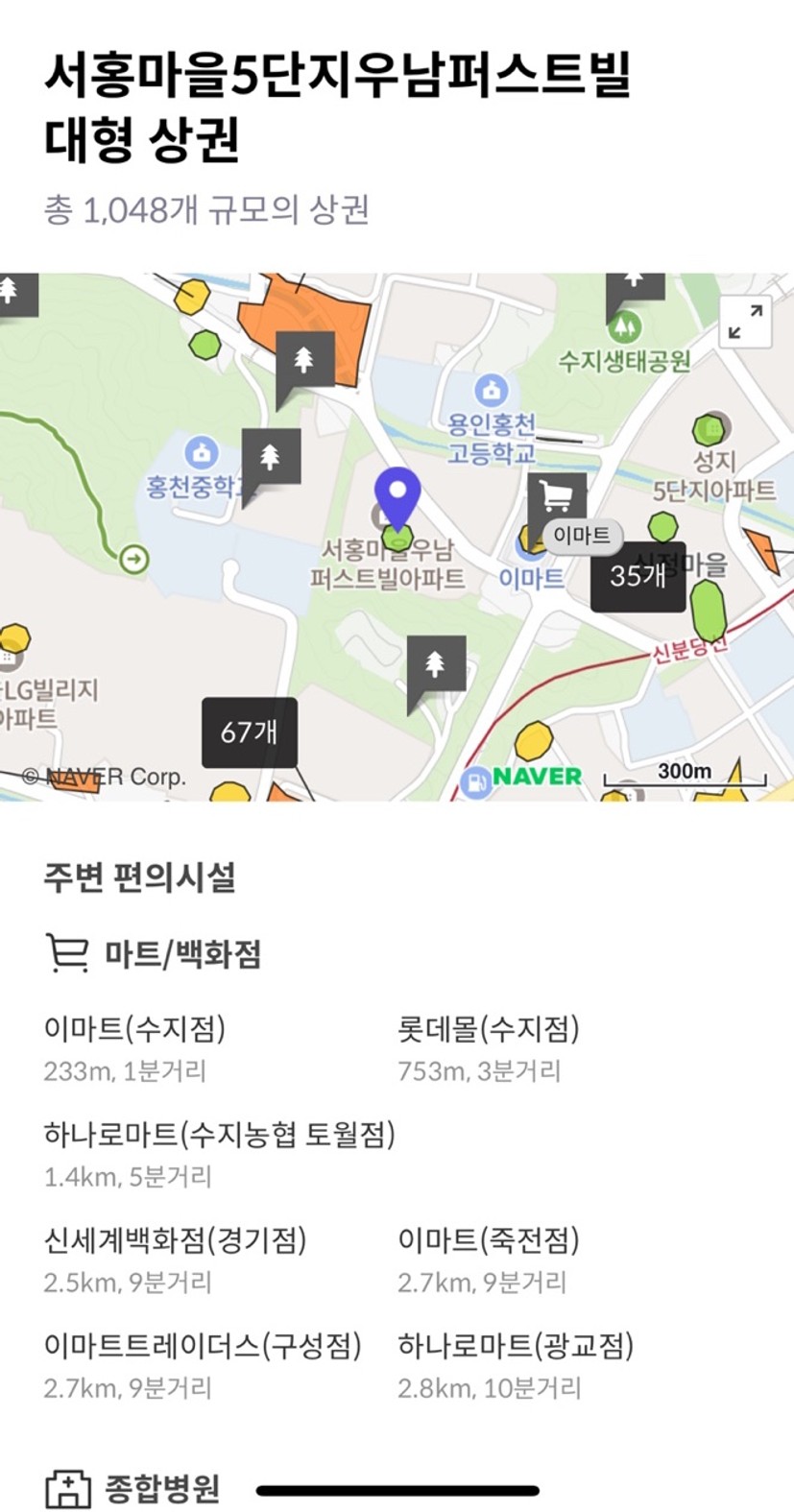Image resolution: width=794 pixels, height=1512 pixels.
Task: Select the 이마트 shopping cart marker
Action: (x=557, y=499)
